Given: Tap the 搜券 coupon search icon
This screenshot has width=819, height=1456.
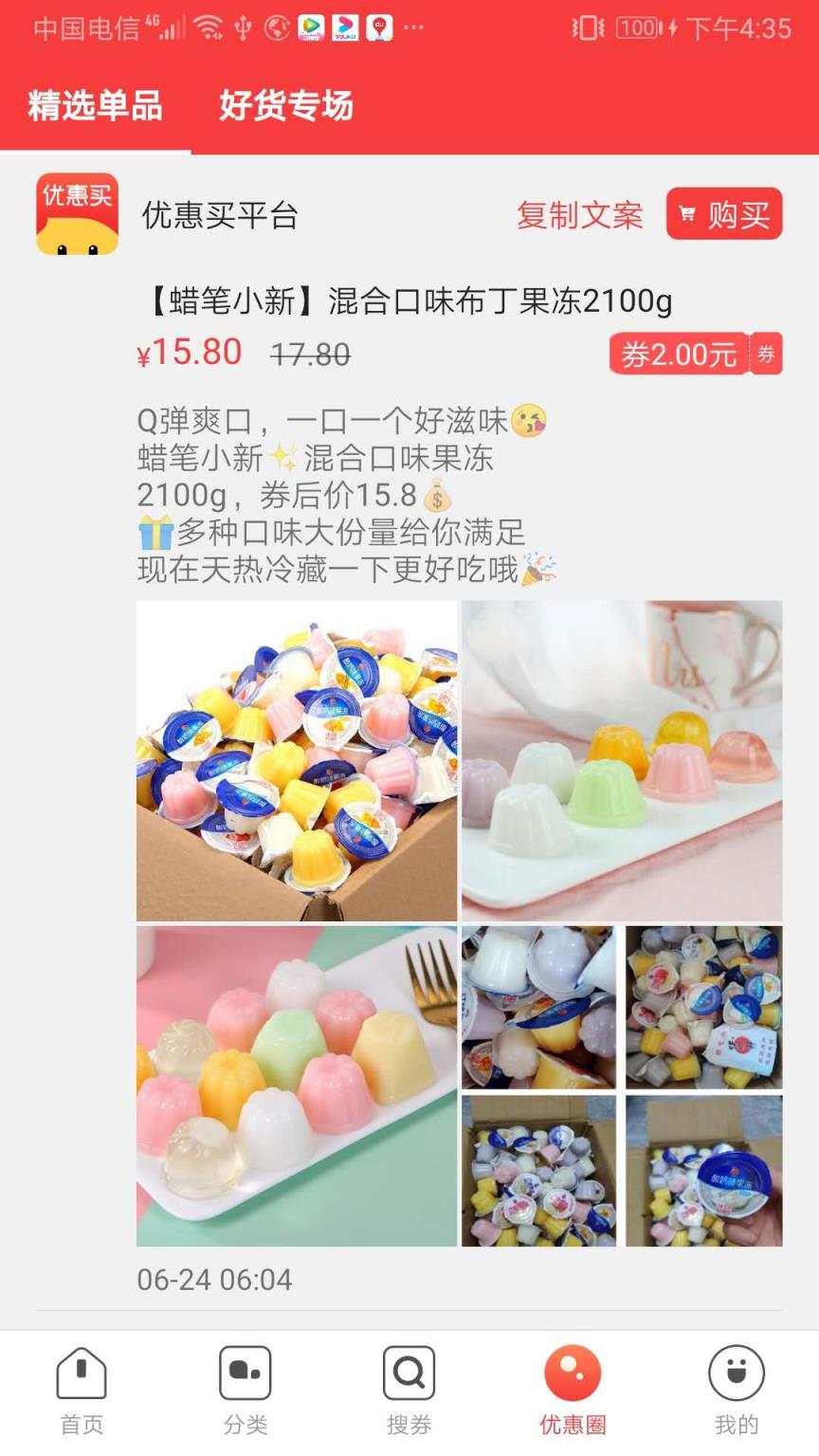Looking at the screenshot, I should click(x=409, y=1371).
